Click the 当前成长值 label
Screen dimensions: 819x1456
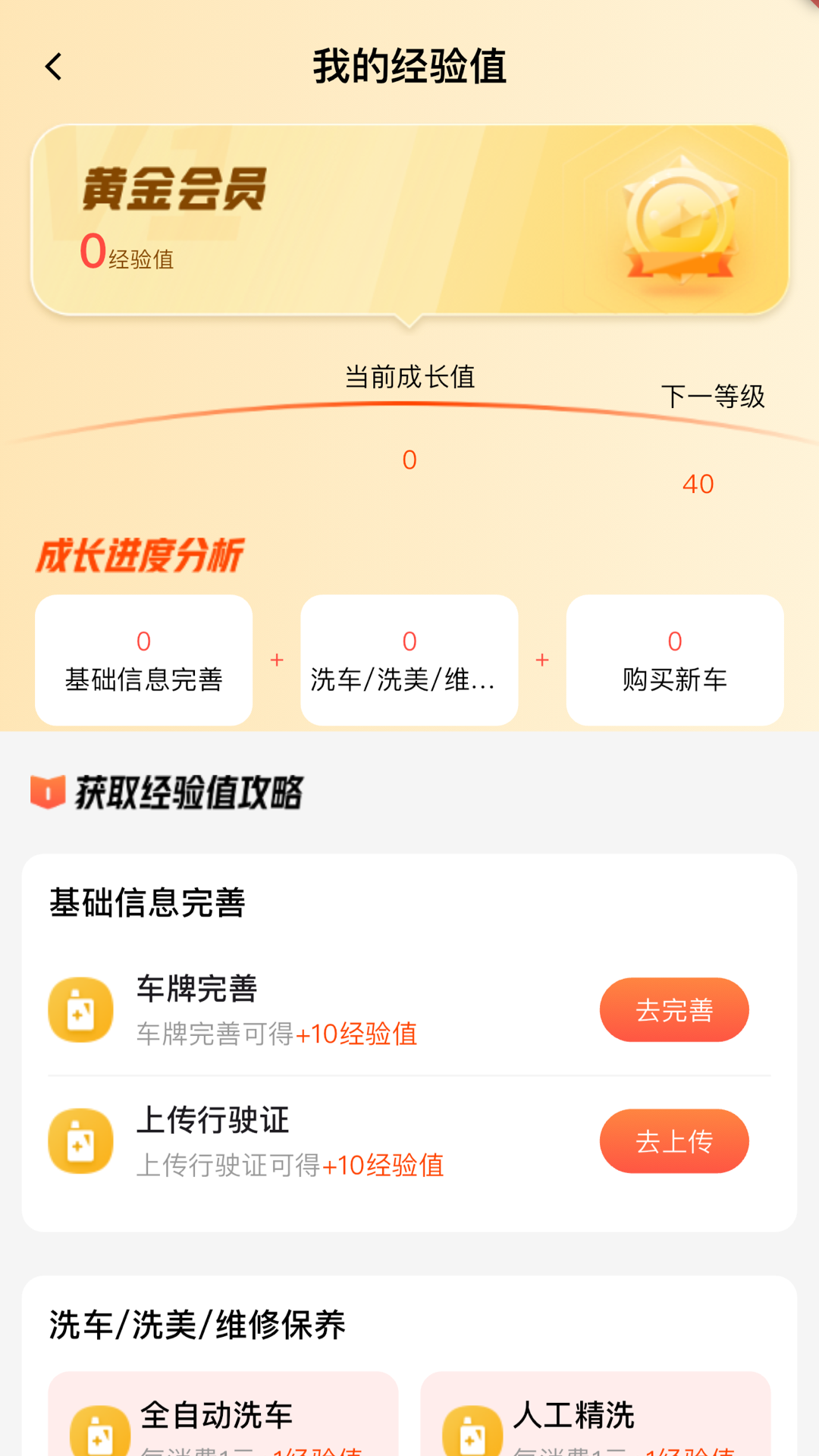(409, 377)
